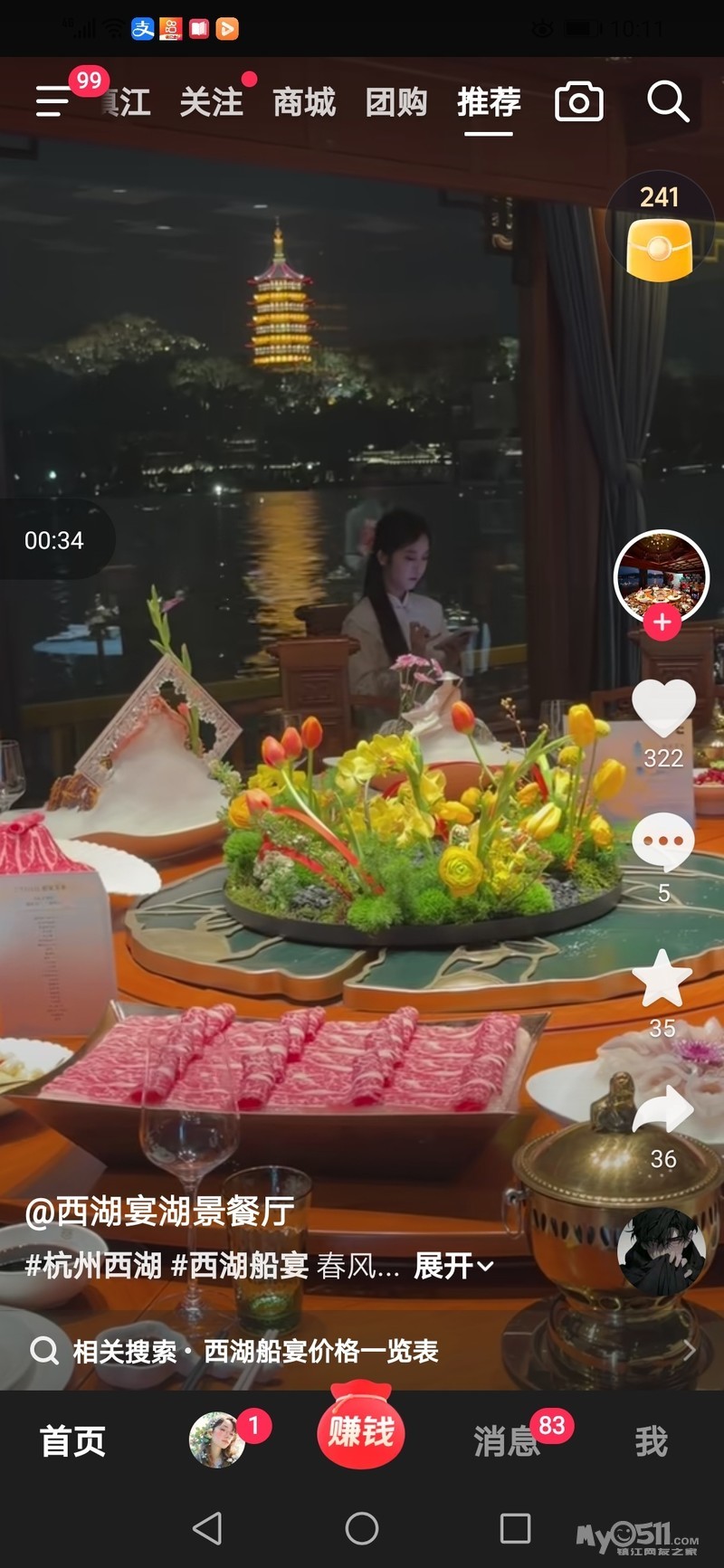Open the rotating music disc
Screen dimensions: 724x1568
pyautogui.click(x=662, y=1250)
